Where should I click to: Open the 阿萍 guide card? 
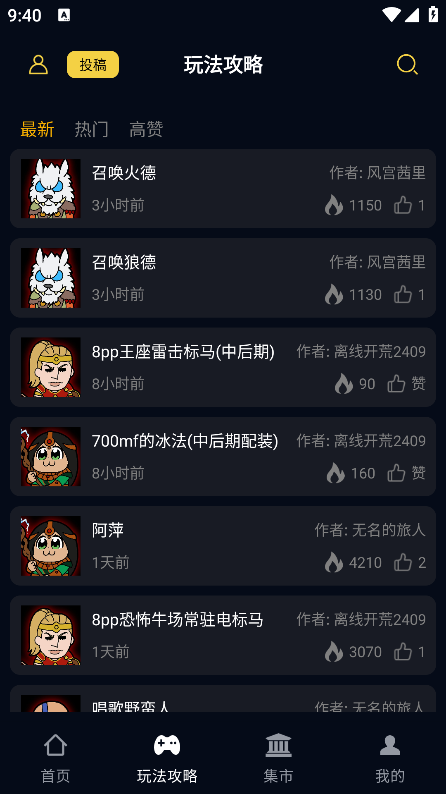click(x=223, y=546)
